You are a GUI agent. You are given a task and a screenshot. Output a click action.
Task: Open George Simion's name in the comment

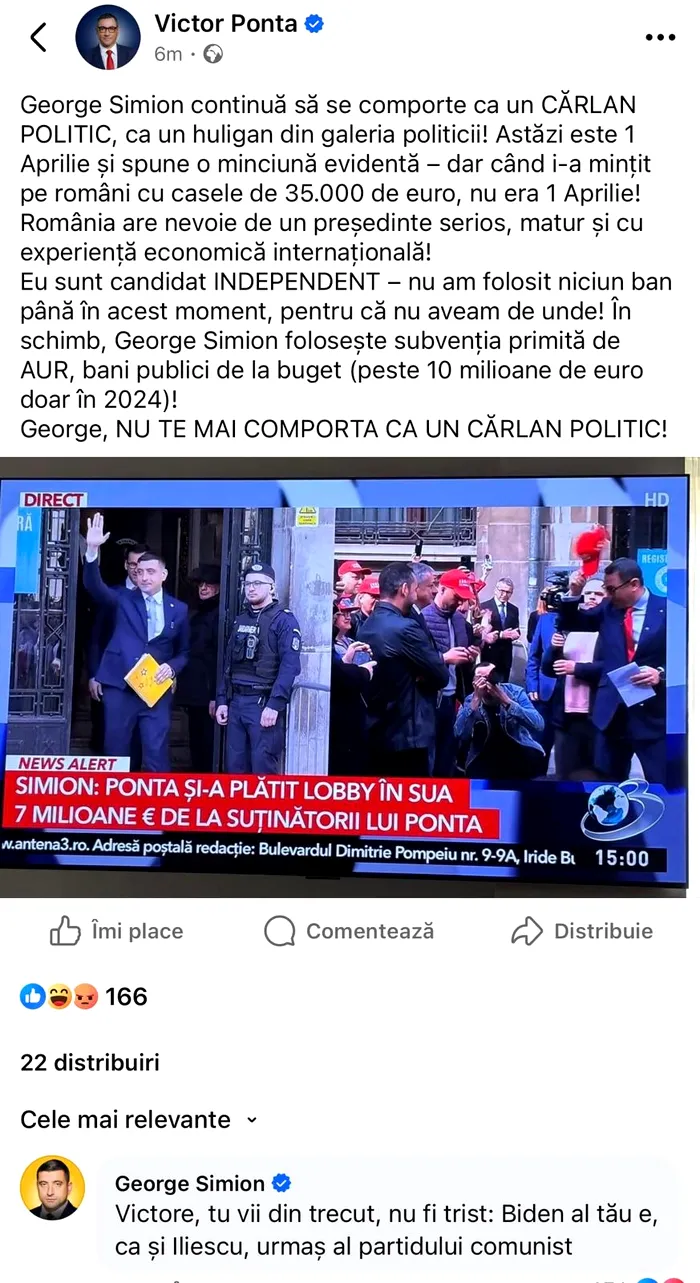pyautogui.click(x=189, y=1183)
